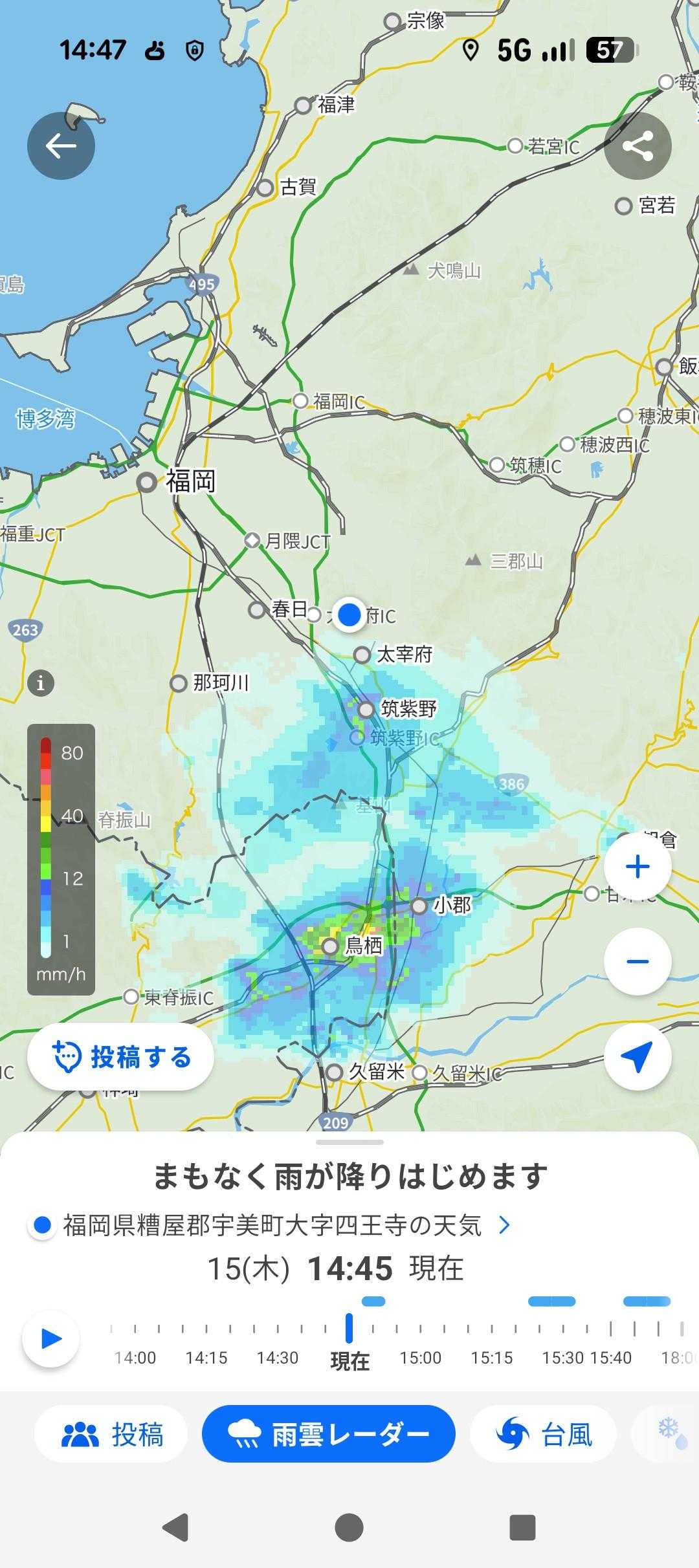
Task: Zoom out with the minus button
Action: click(638, 961)
